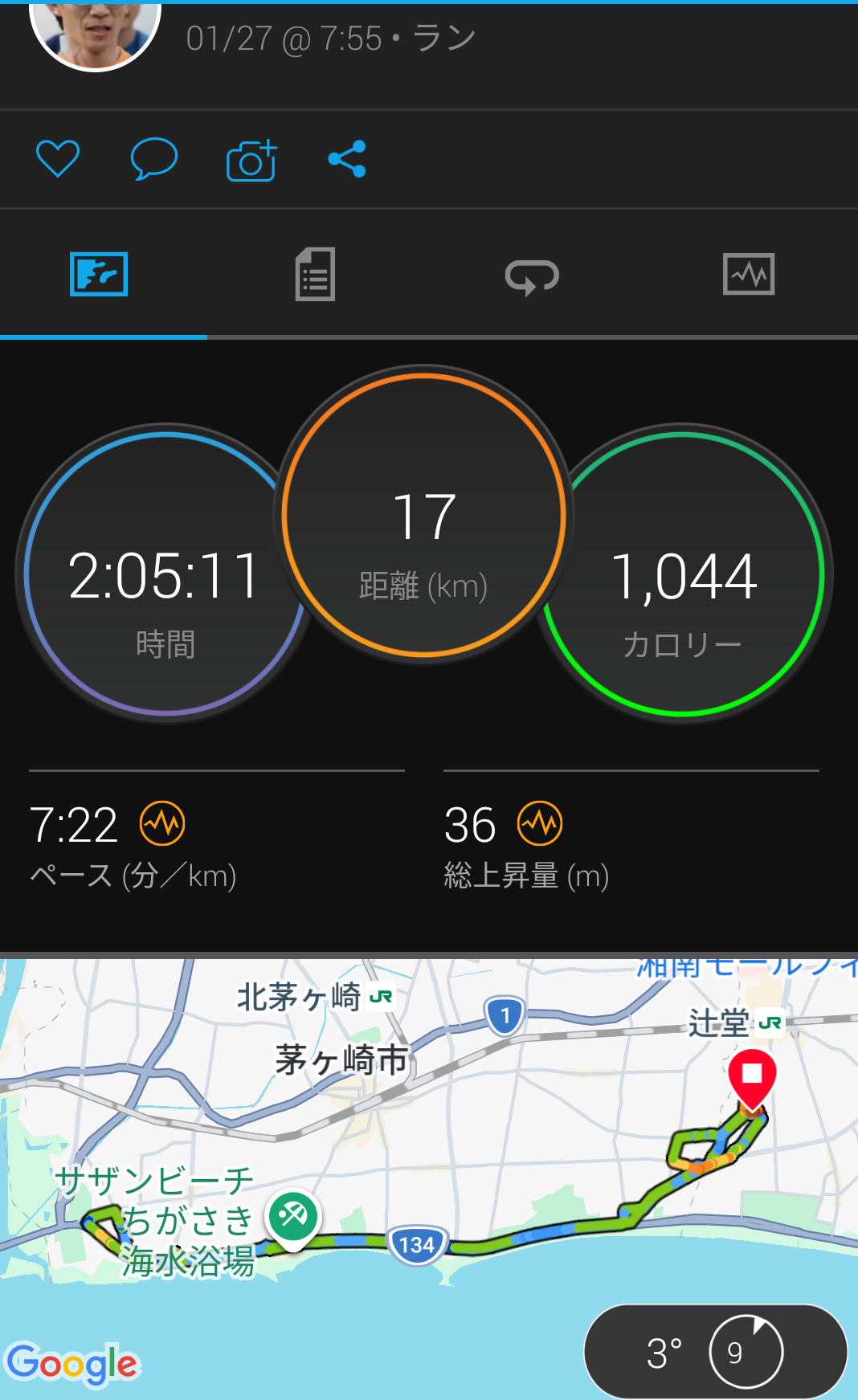Select the overview map tab
The height and width of the screenshot is (1400, 858).
pos(99,275)
